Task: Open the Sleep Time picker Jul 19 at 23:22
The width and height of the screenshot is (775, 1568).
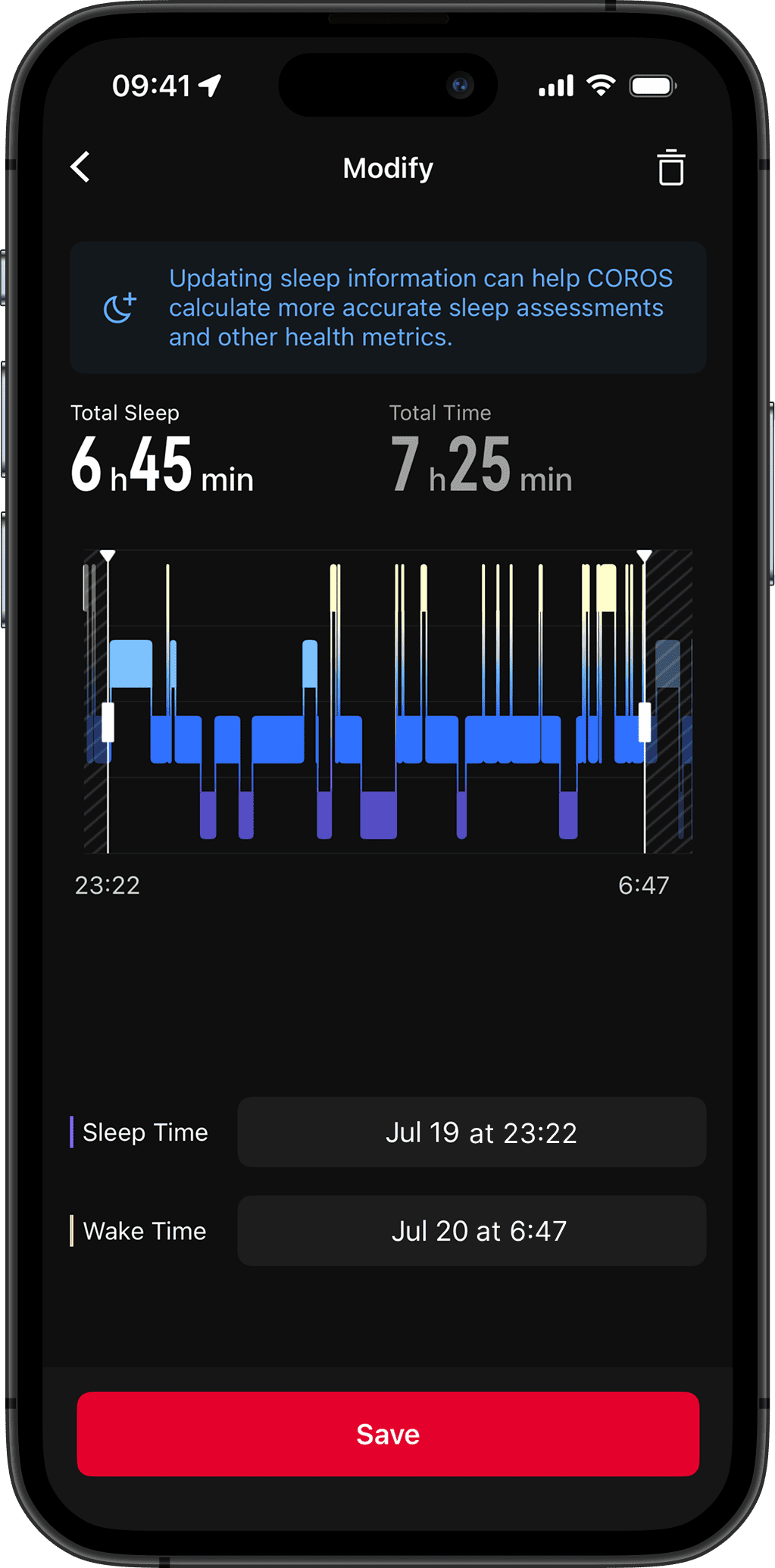Action: (x=472, y=1132)
